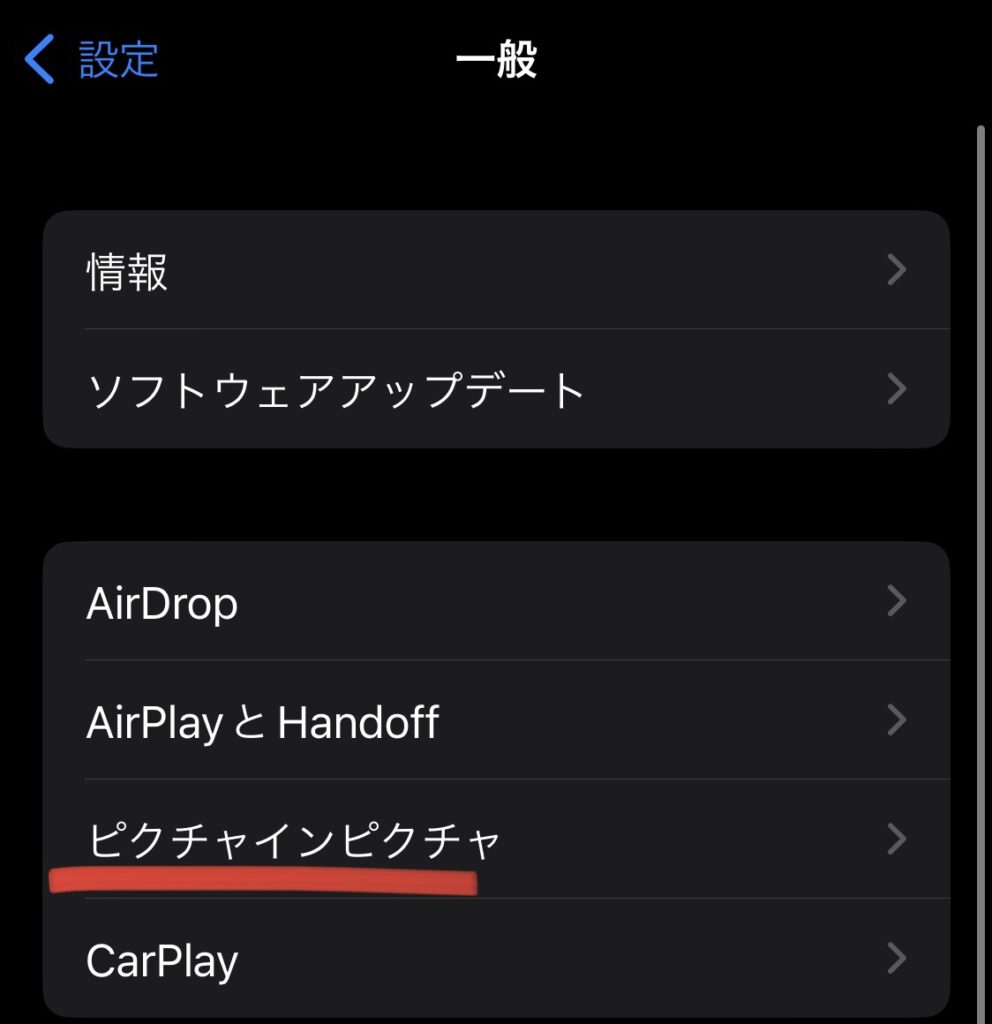Open AirDrop settings
This screenshot has height=1024, width=992.
coord(495,602)
